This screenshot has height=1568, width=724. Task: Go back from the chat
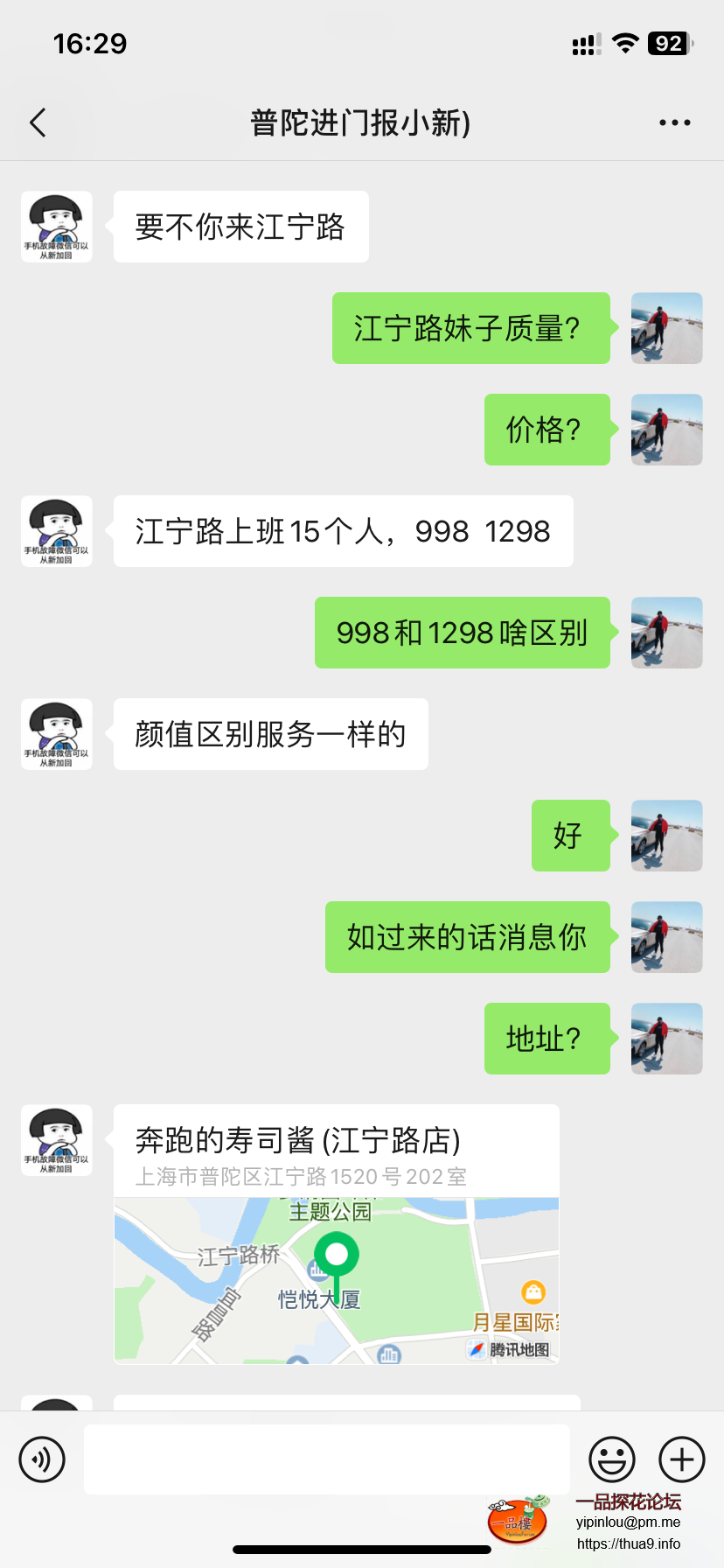click(38, 122)
